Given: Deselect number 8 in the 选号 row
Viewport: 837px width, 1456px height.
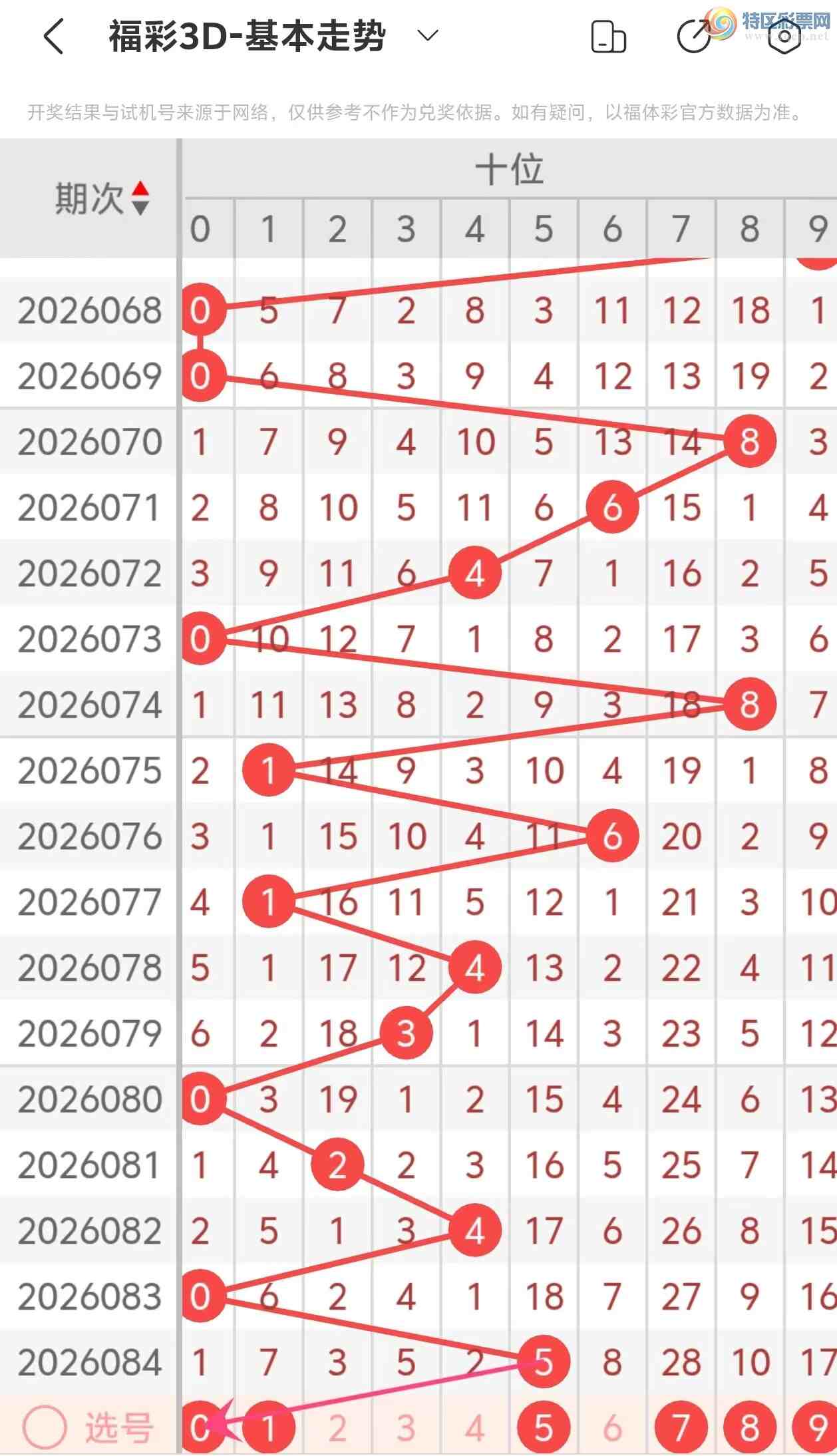Looking at the screenshot, I should (x=750, y=1427).
